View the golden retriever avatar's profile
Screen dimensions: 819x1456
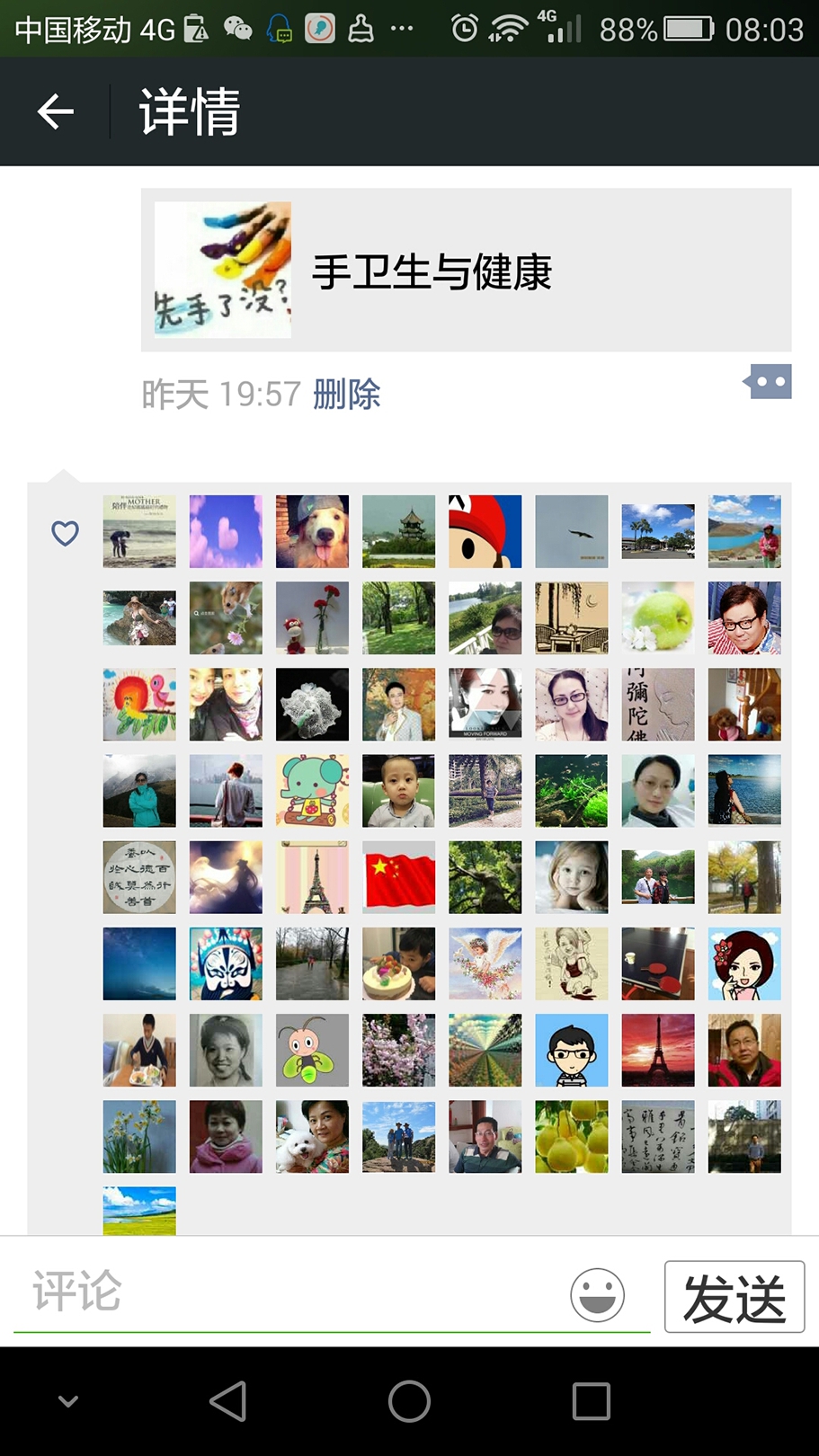(x=312, y=531)
